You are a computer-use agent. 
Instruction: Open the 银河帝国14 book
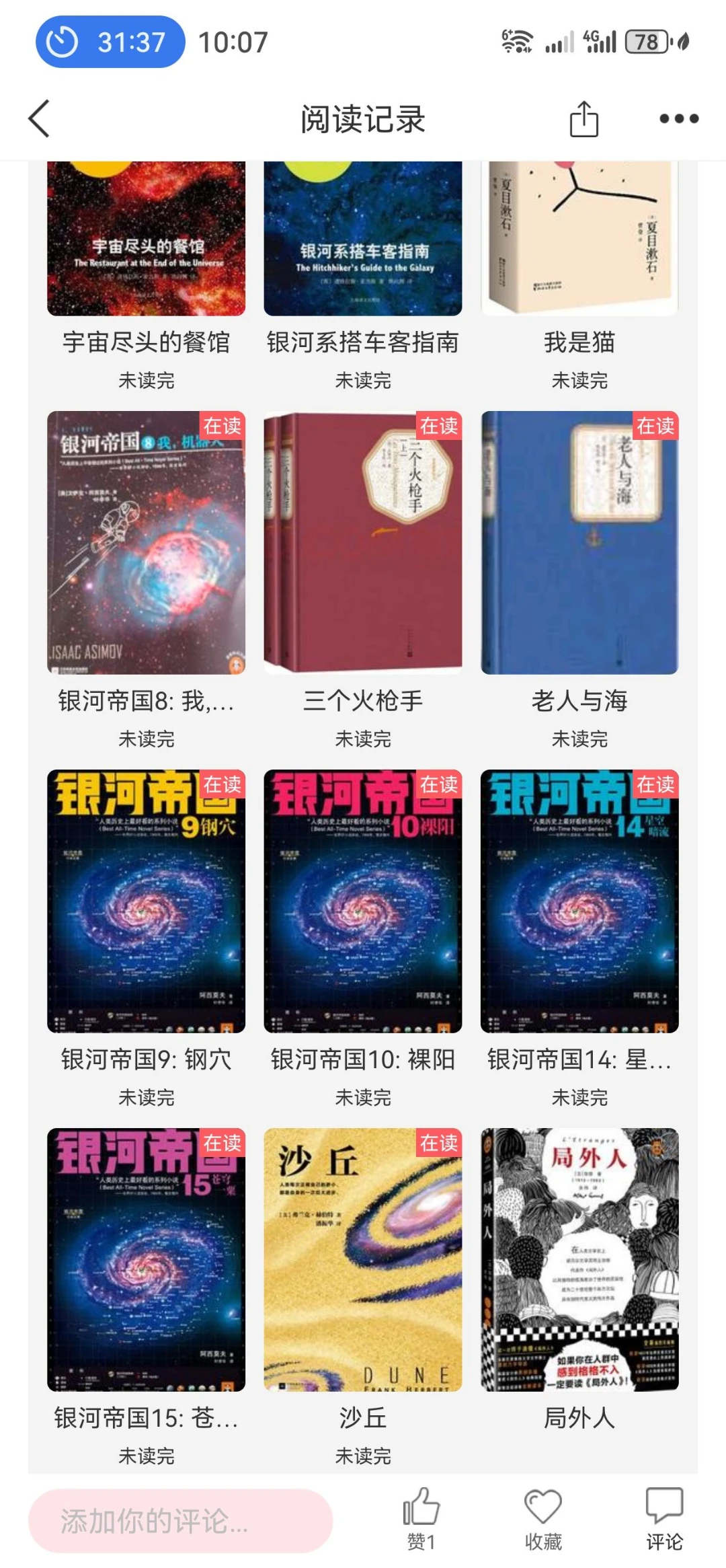click(579, 901)
